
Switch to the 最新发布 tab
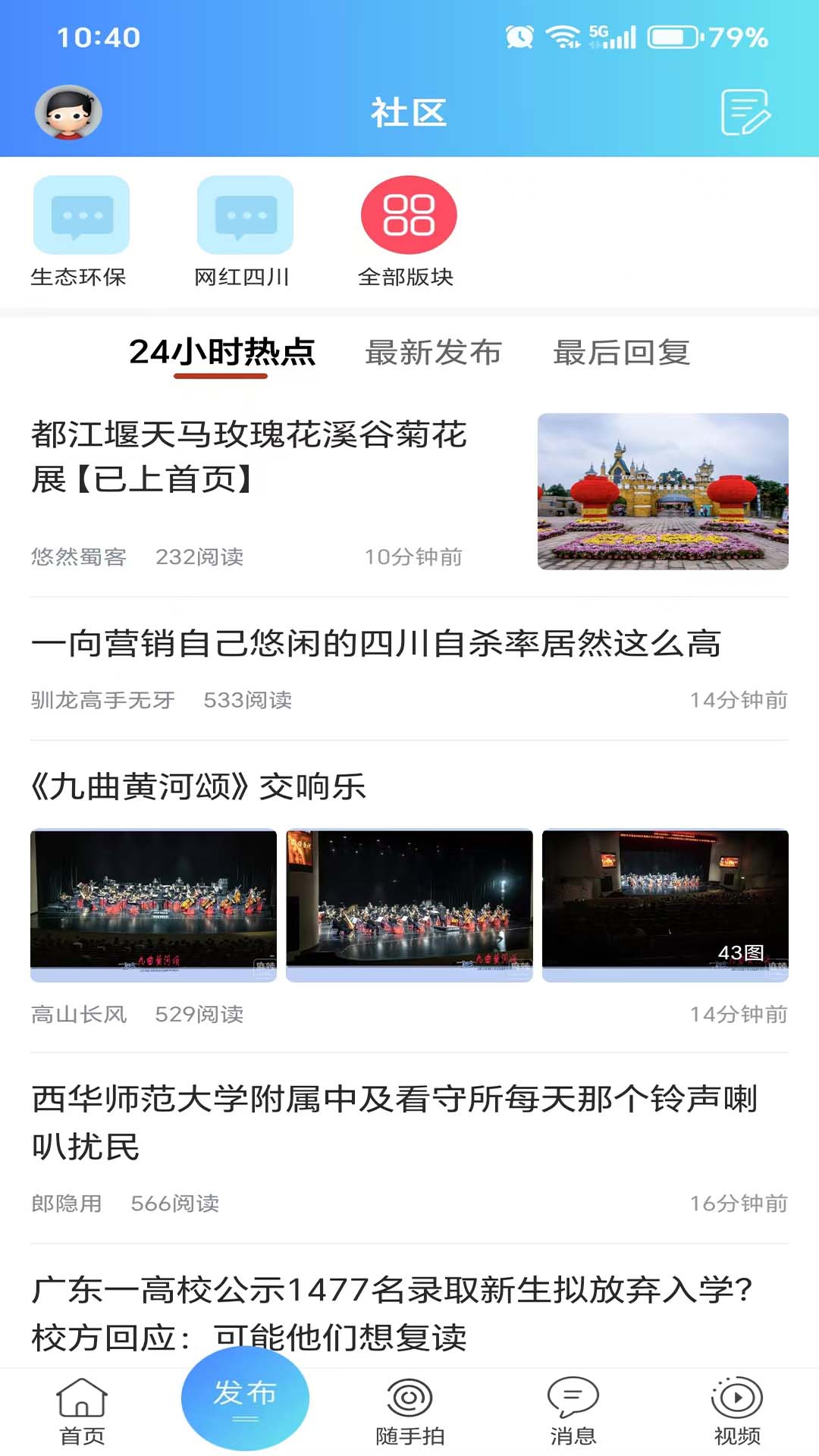point(434,353)
